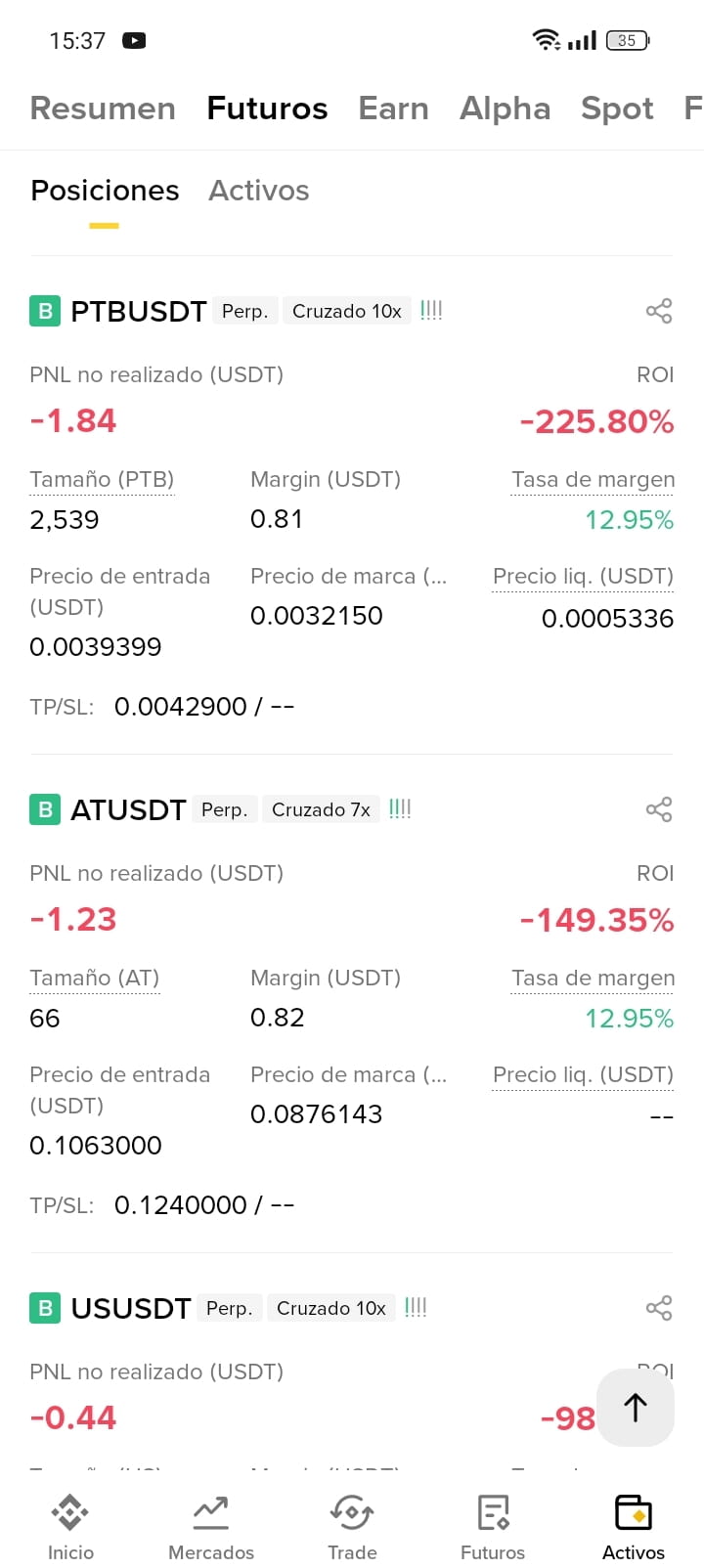Screen dimensions: 704x1568
Task: Share the ATUSDT position
Action: coord(659,809)
